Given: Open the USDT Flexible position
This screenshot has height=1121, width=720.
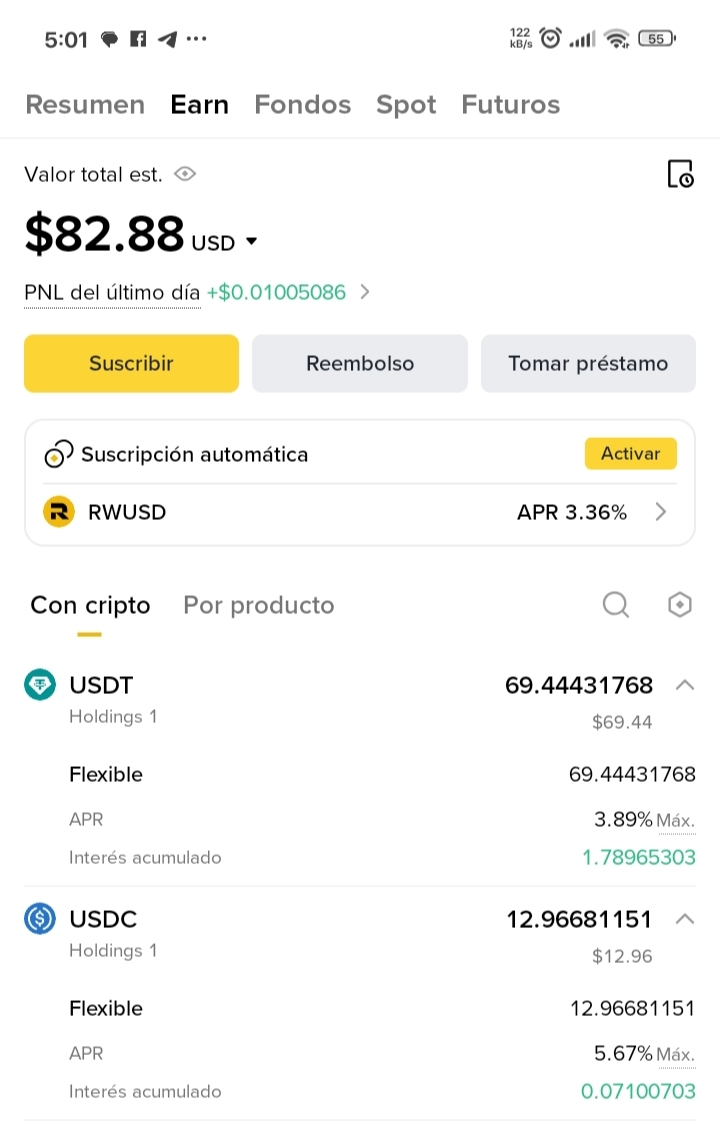Looking at the screenshot, I should click(360, 775).
